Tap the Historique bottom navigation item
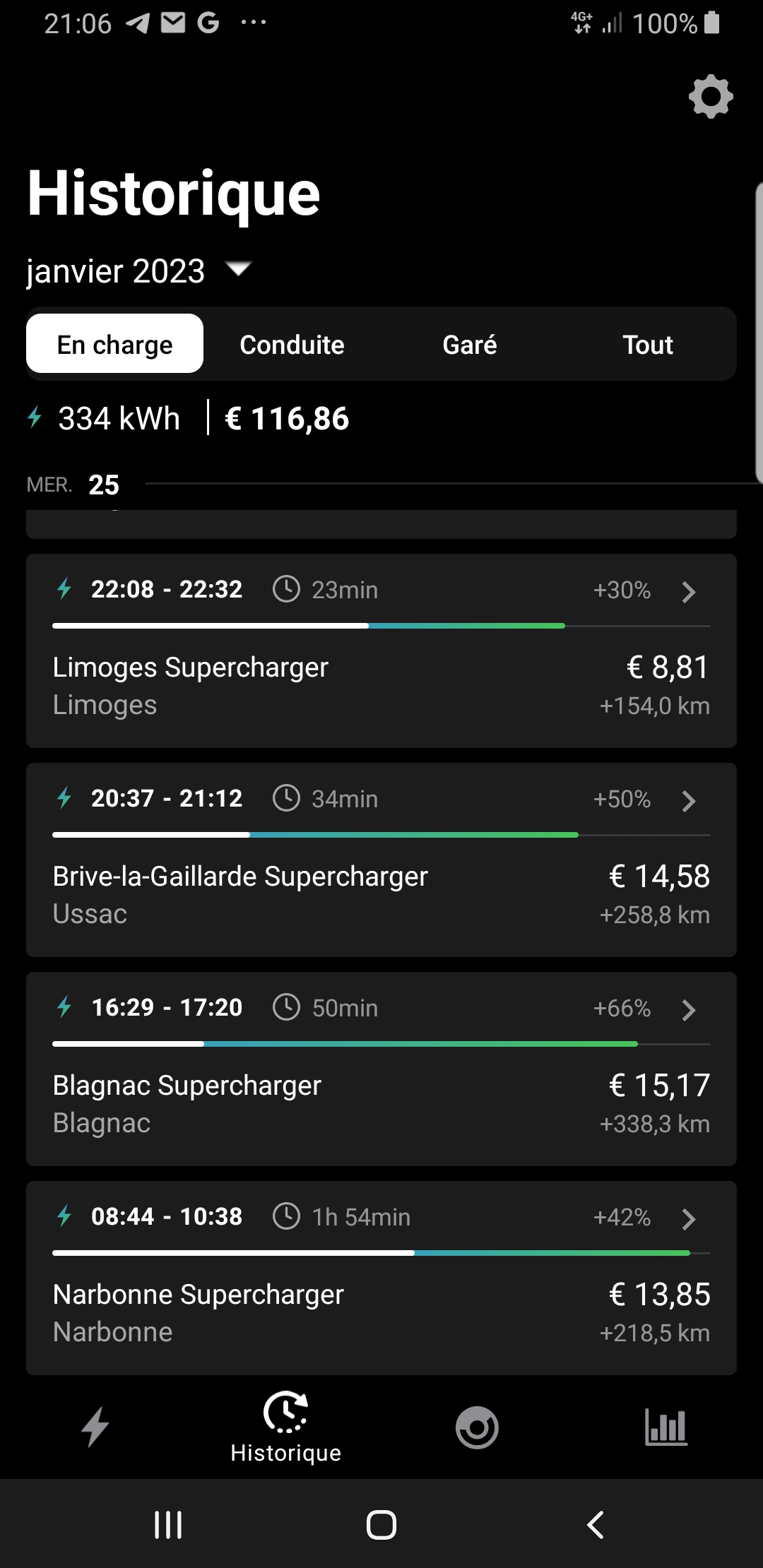This screenshot has width=763, height=1568. (x=286, y=1427)
